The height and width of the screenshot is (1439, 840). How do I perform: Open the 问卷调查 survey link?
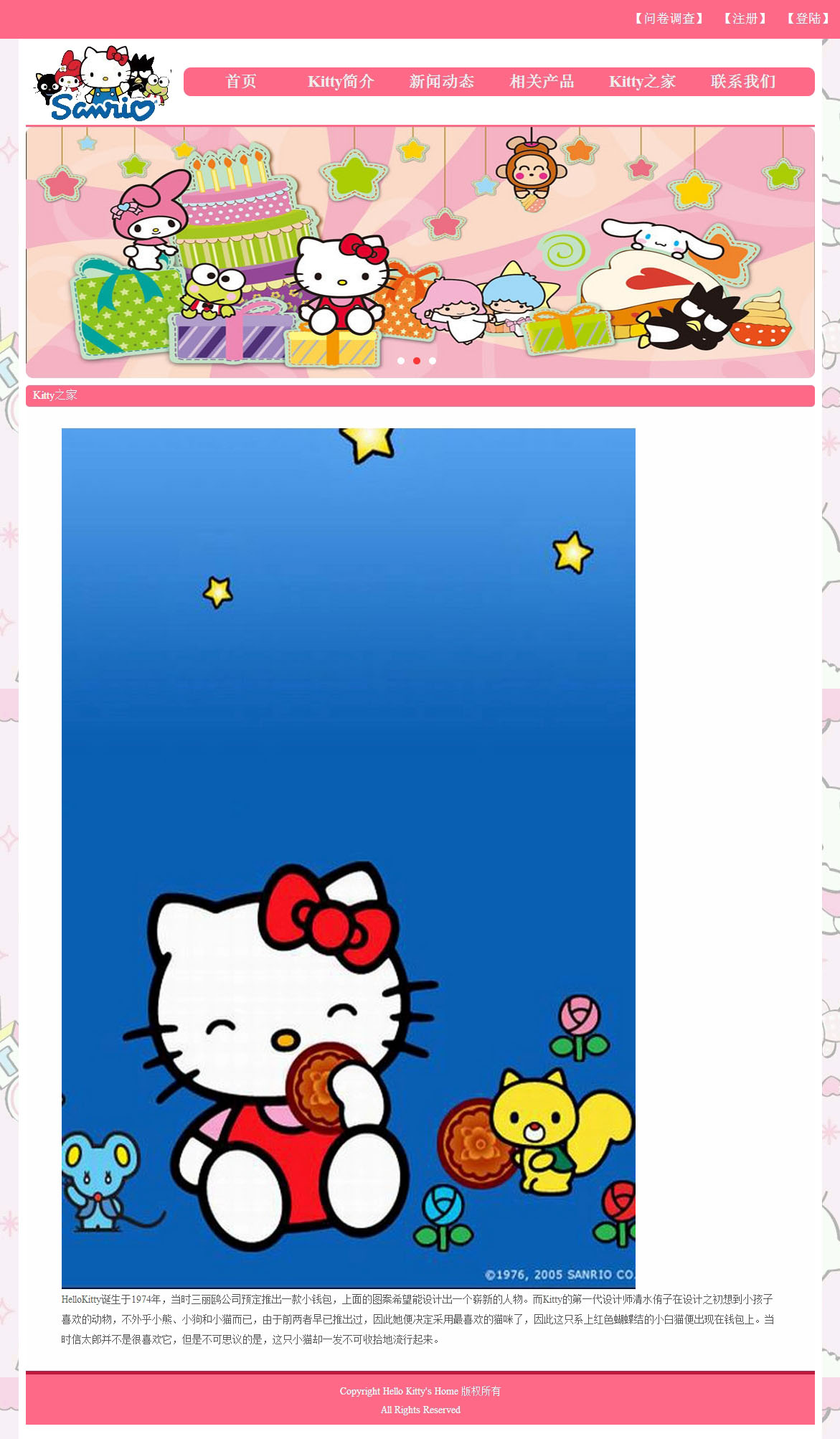[x=669, y=19]
